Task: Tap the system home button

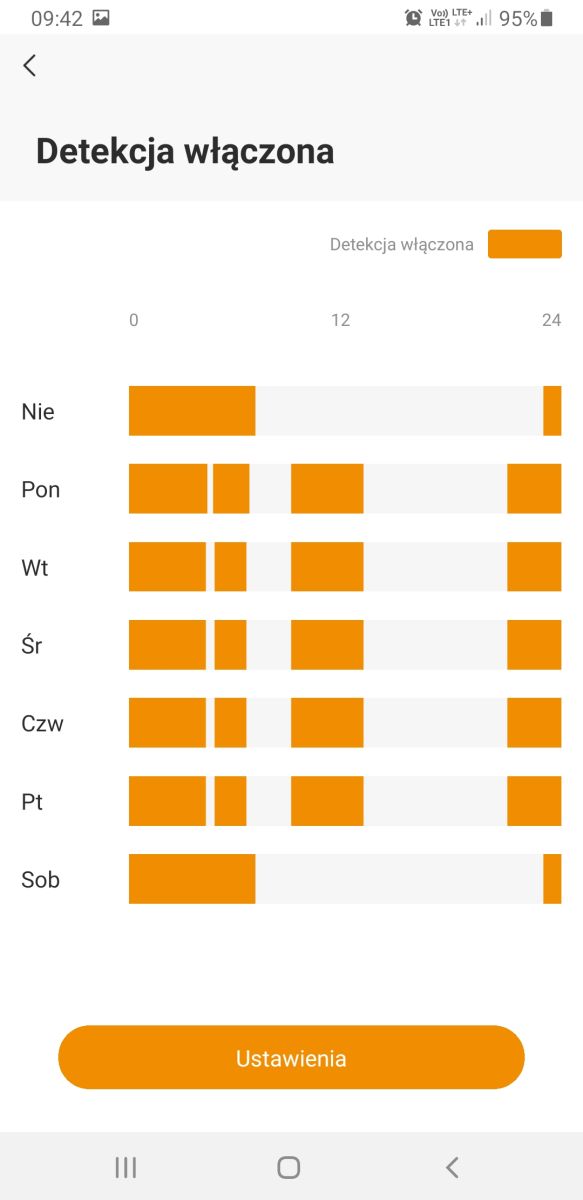Action: 289,1167
